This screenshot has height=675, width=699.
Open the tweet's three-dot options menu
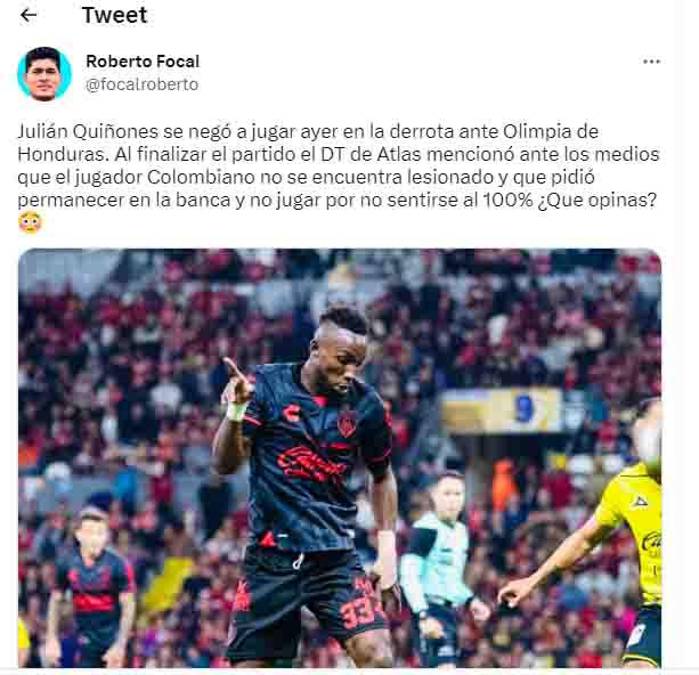tap(651, 62)
